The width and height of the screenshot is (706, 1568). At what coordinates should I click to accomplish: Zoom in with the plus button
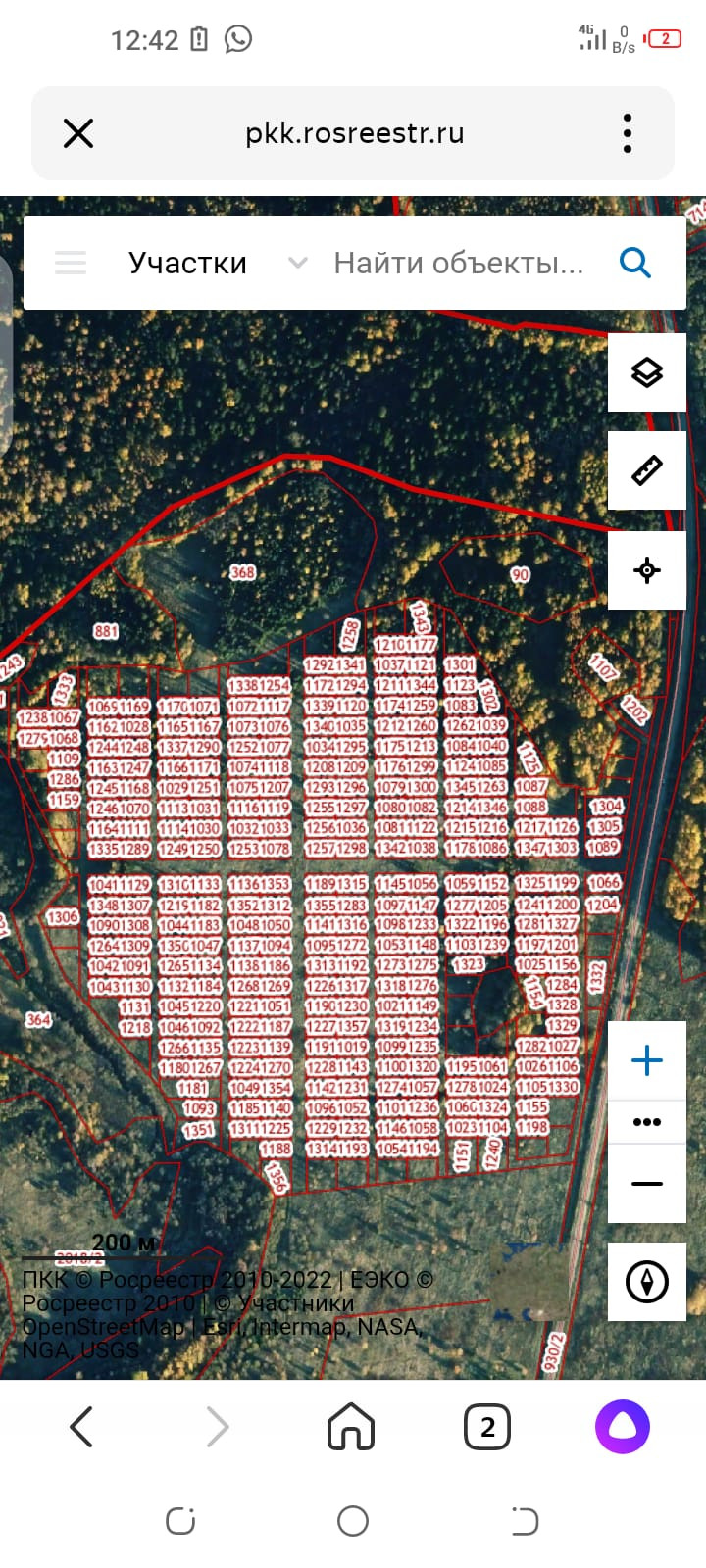[647, 1060]
